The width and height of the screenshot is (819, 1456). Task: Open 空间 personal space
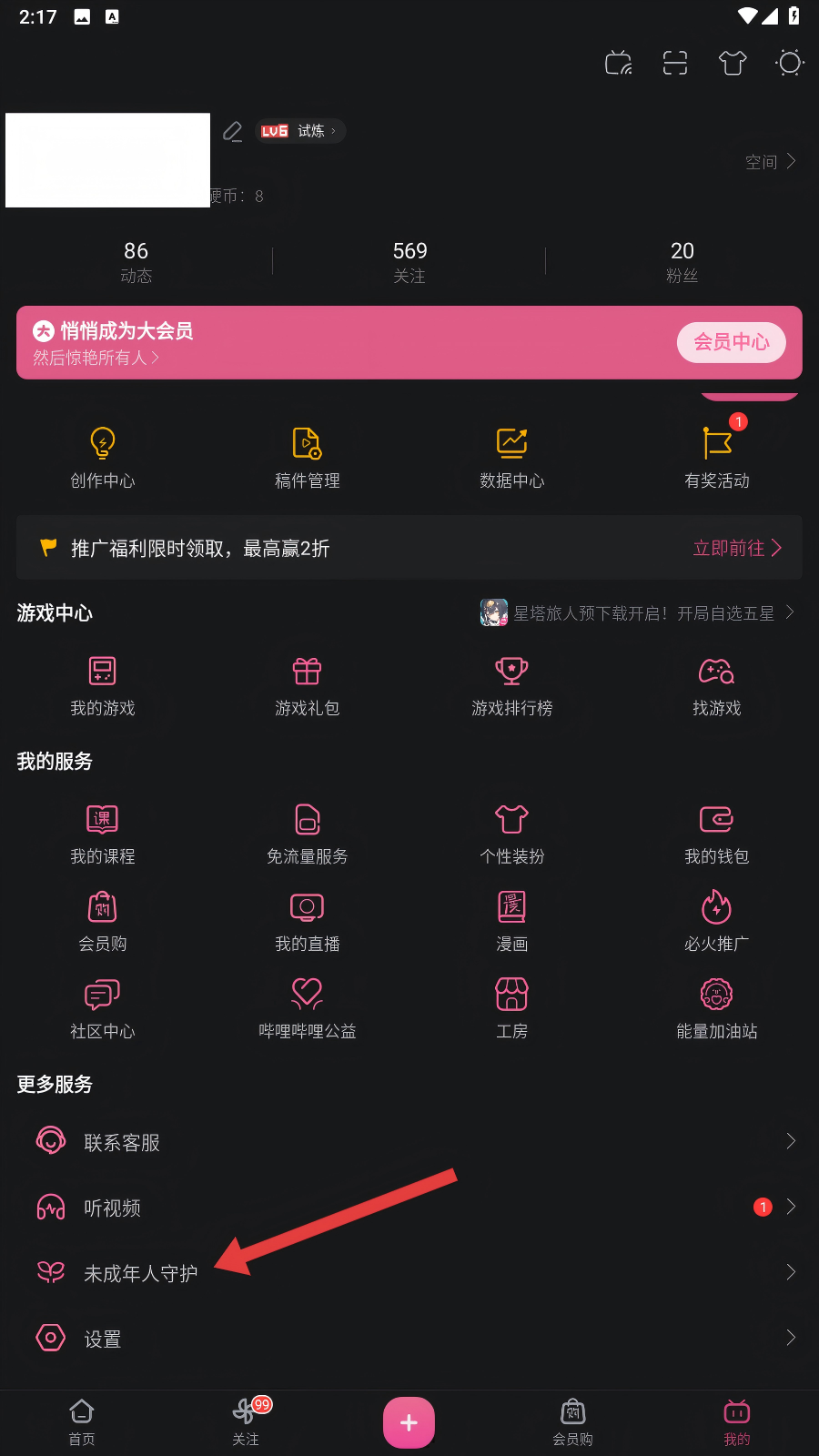click(x=770, y=162)
